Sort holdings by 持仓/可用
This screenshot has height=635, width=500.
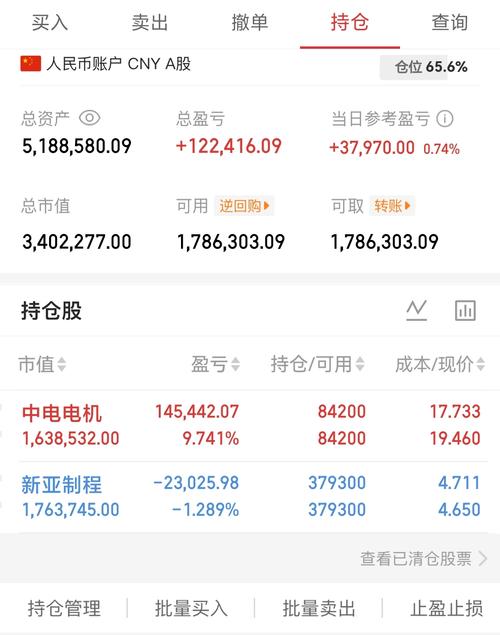point(318,364)
